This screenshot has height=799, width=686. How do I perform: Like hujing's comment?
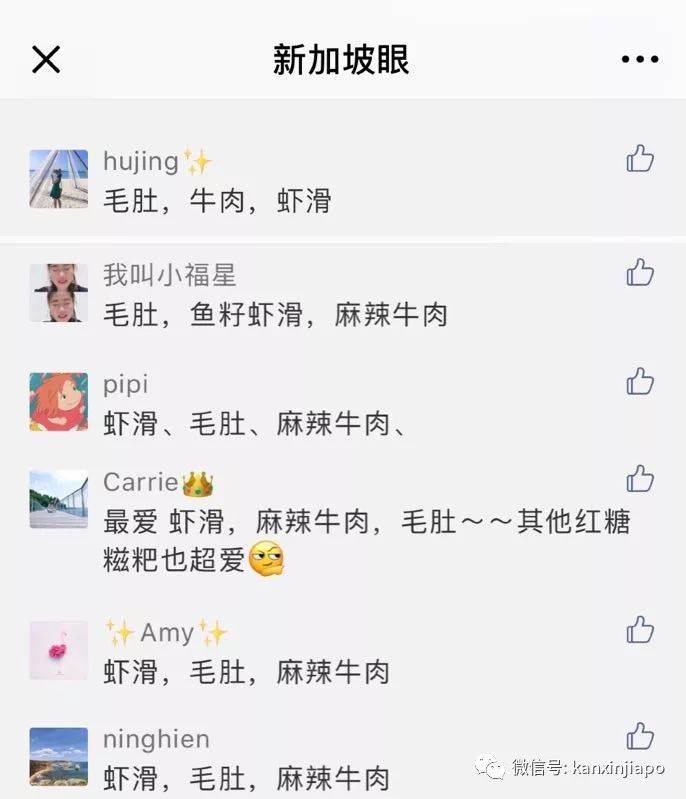640,158
